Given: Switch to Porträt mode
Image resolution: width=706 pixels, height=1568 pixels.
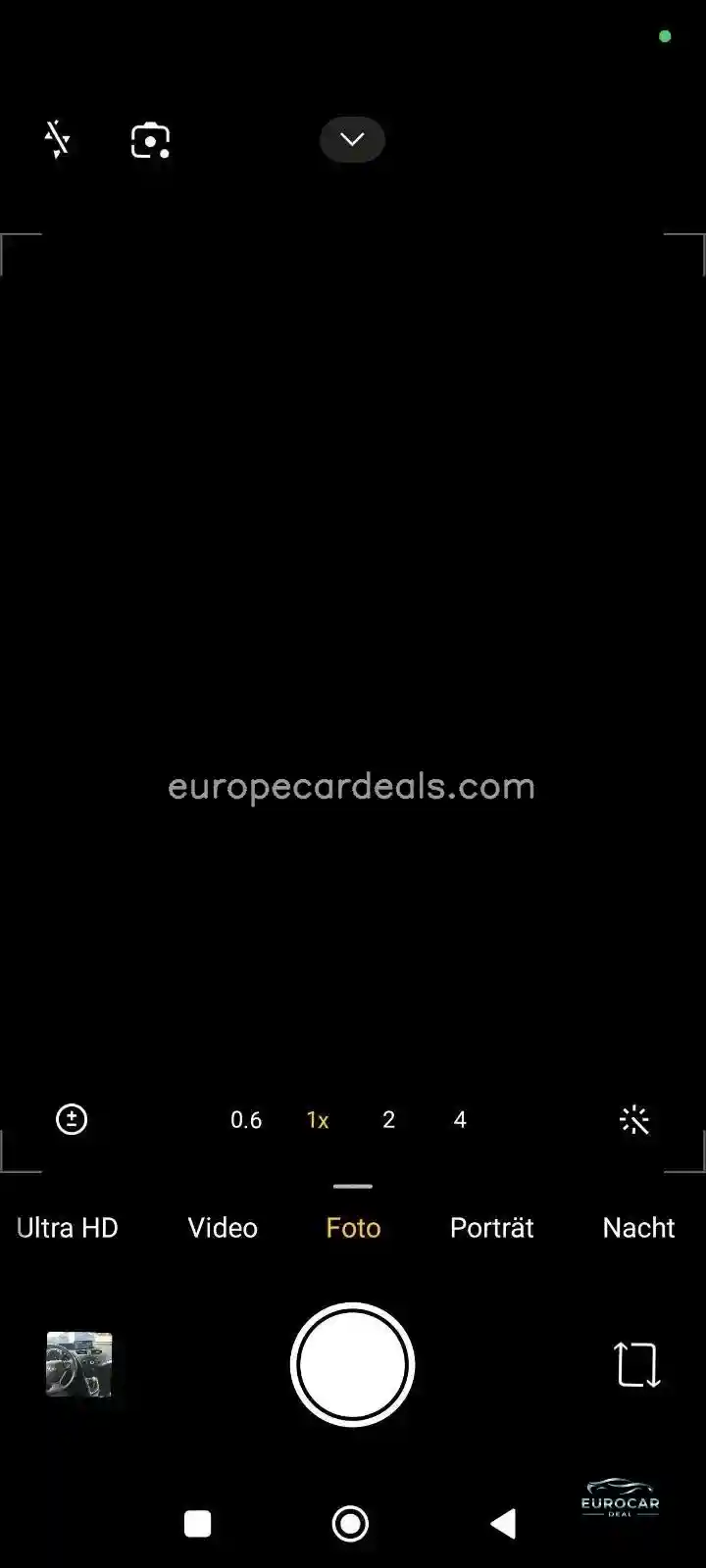Looking at the screenshot, I should tap(492, 1228).
